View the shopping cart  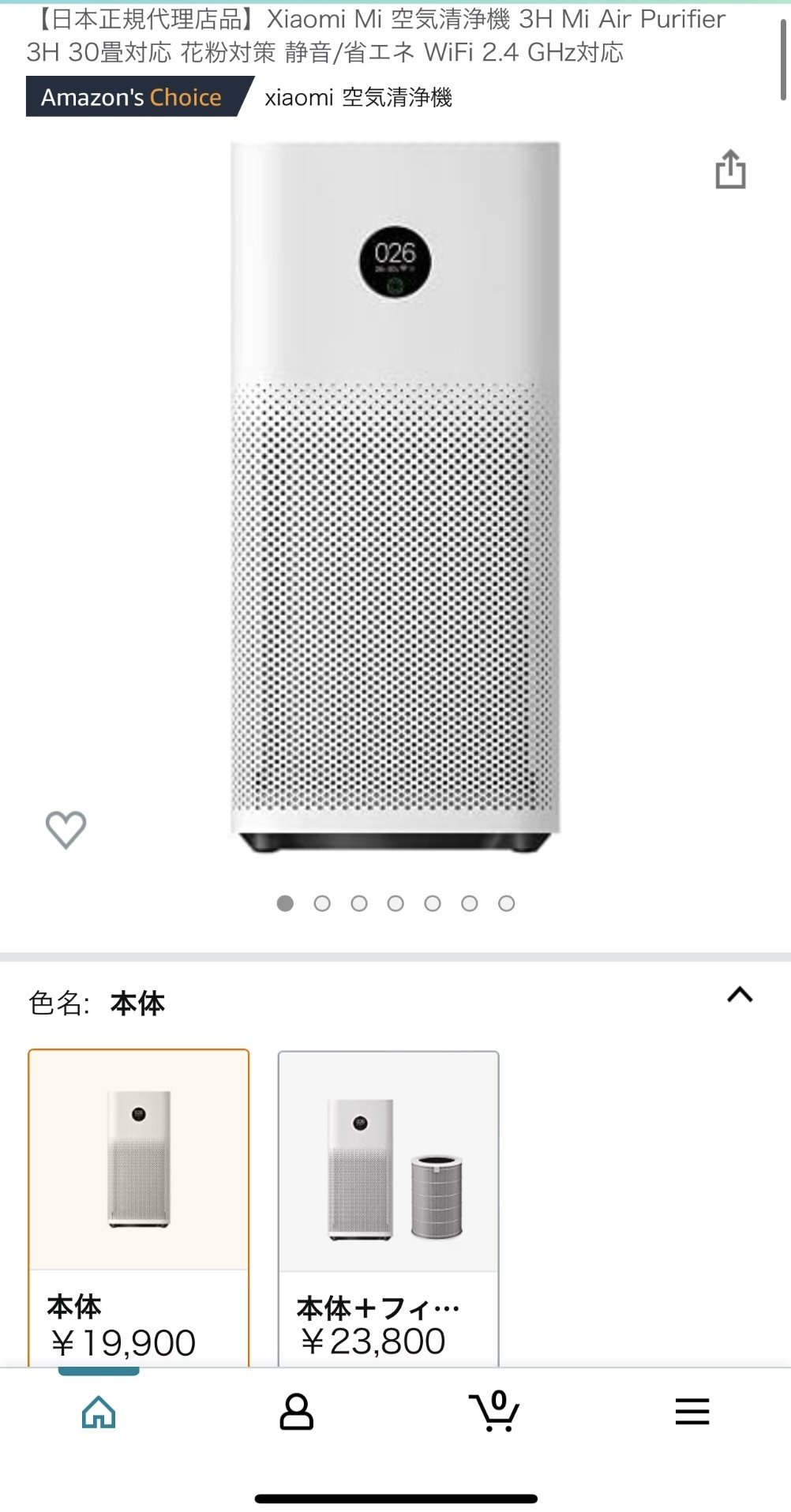point(494,1413)
